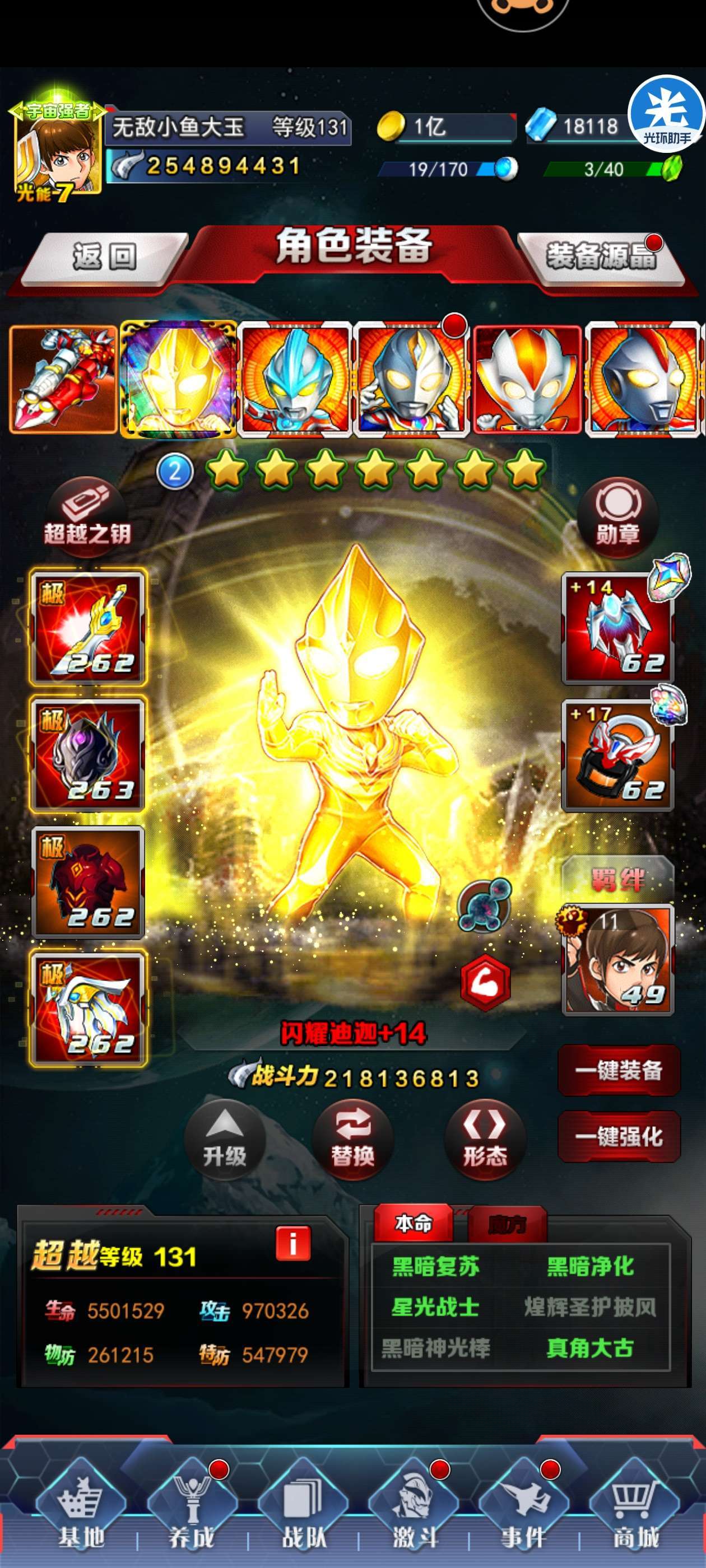706x1568 pixels.
Task: Tap the 返回 back button
Action: click(x=104, y=257)
